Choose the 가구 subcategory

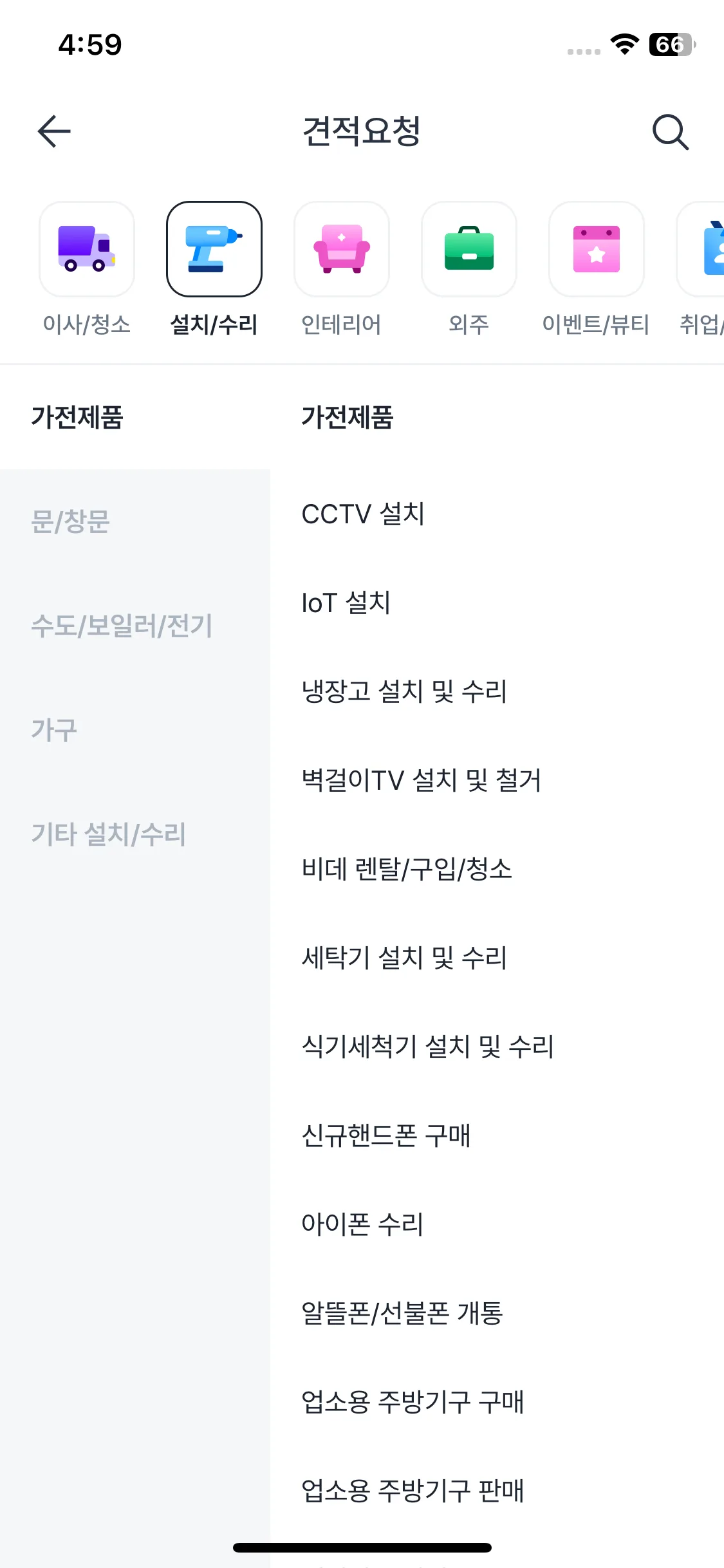click(55, 730)
